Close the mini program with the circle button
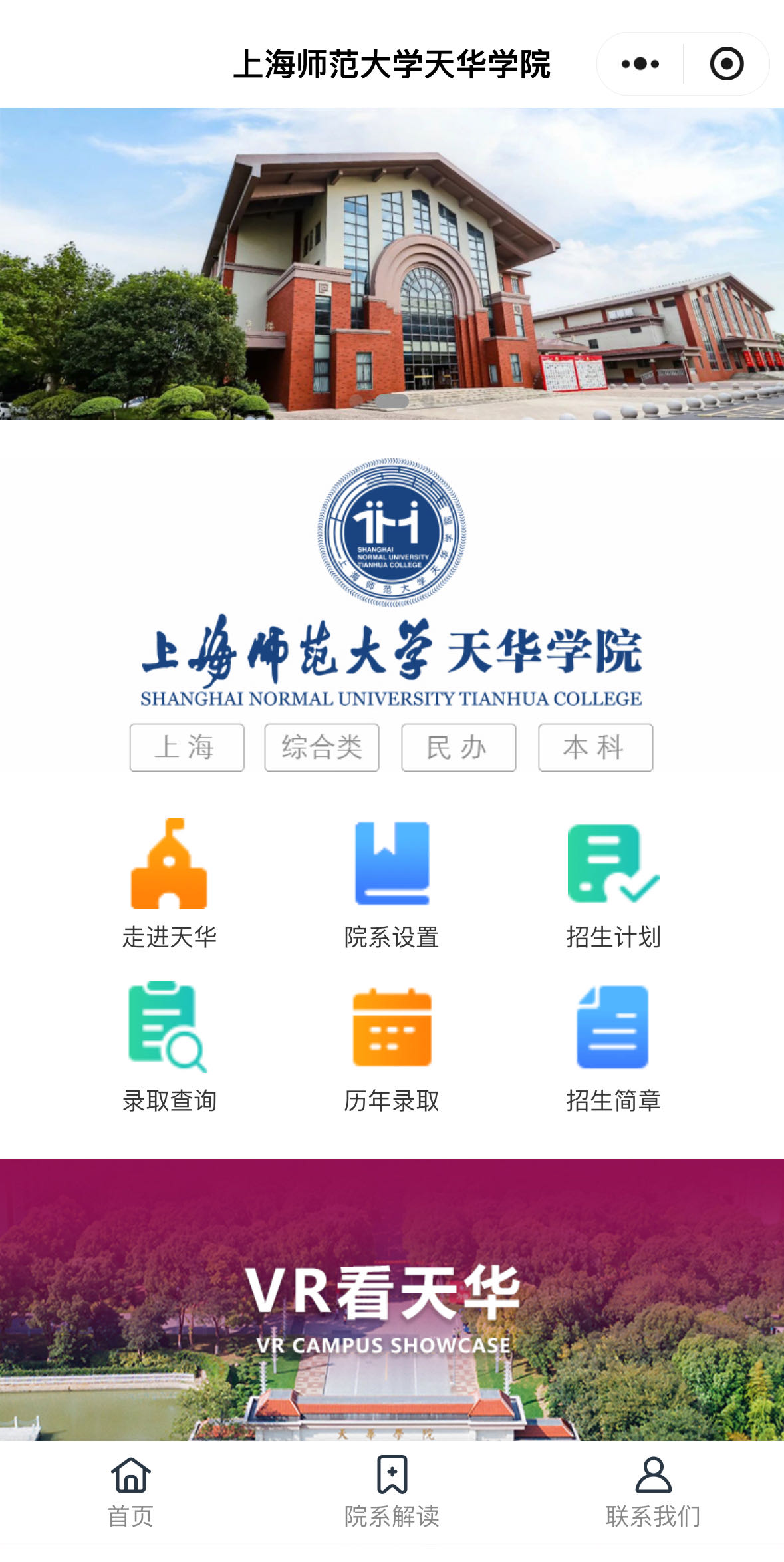 [726, 64]
